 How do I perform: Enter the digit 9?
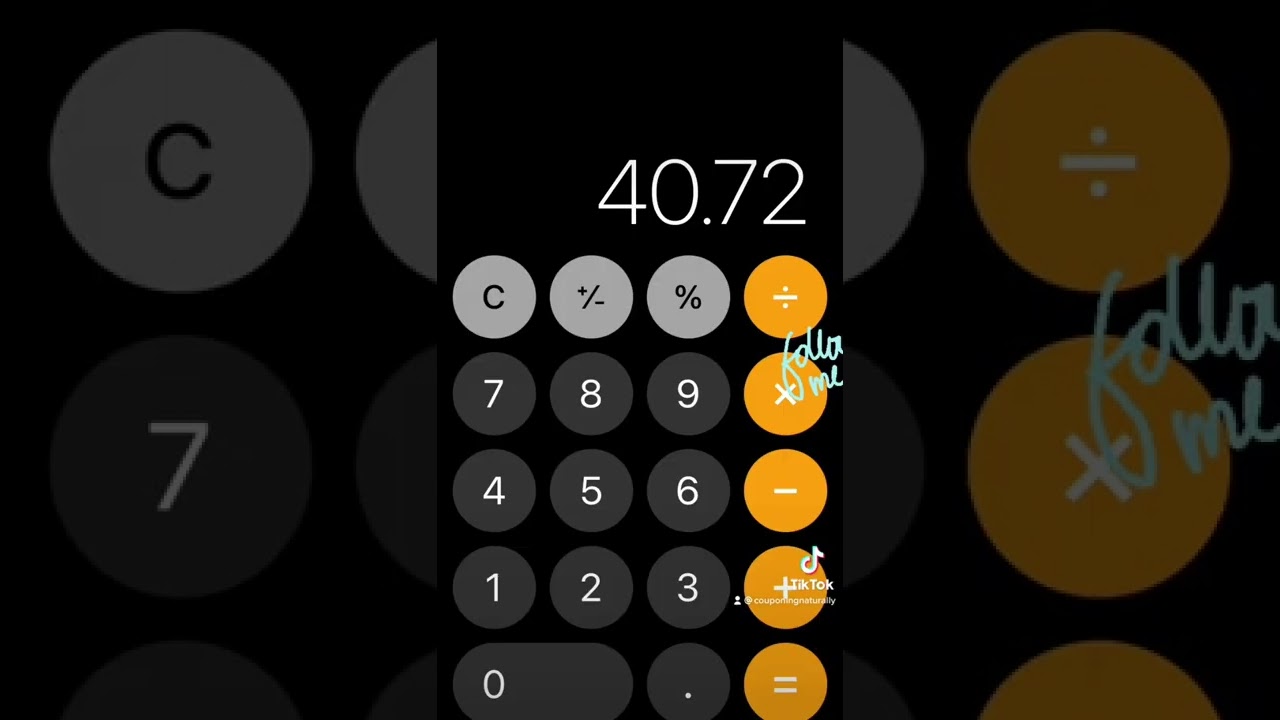(688, 394)
